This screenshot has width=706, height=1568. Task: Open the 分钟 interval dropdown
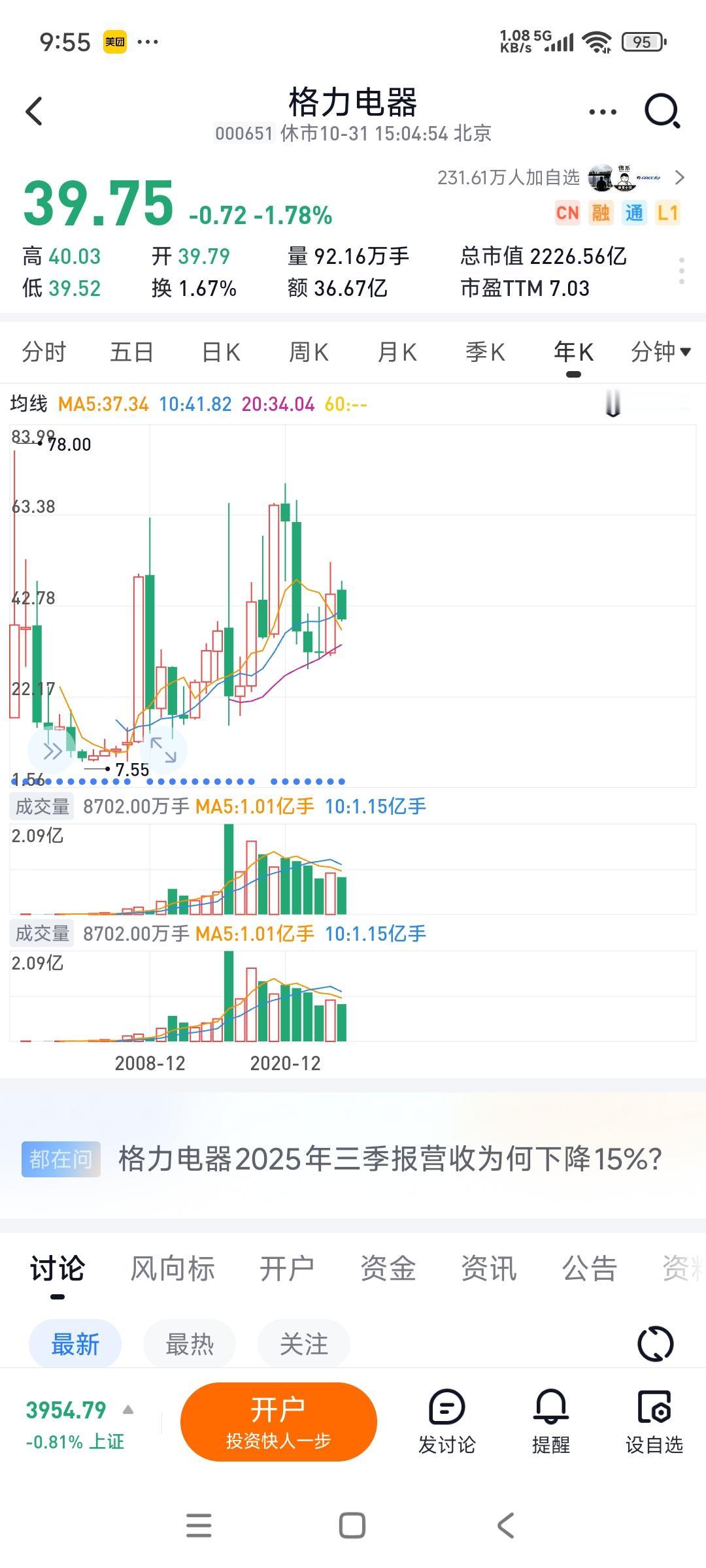pos(660,351)
